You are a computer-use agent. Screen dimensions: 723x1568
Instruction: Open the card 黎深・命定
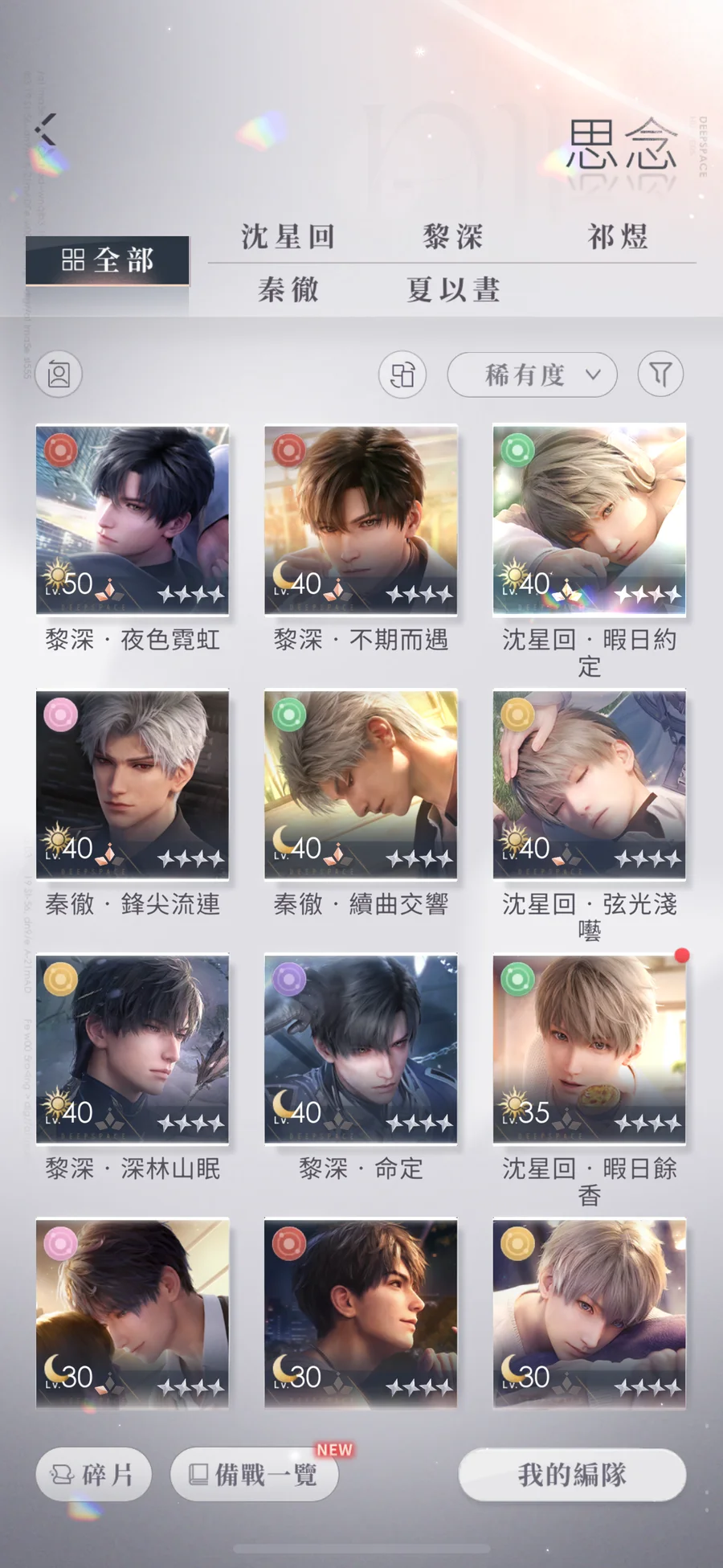tap(361, 1049)
